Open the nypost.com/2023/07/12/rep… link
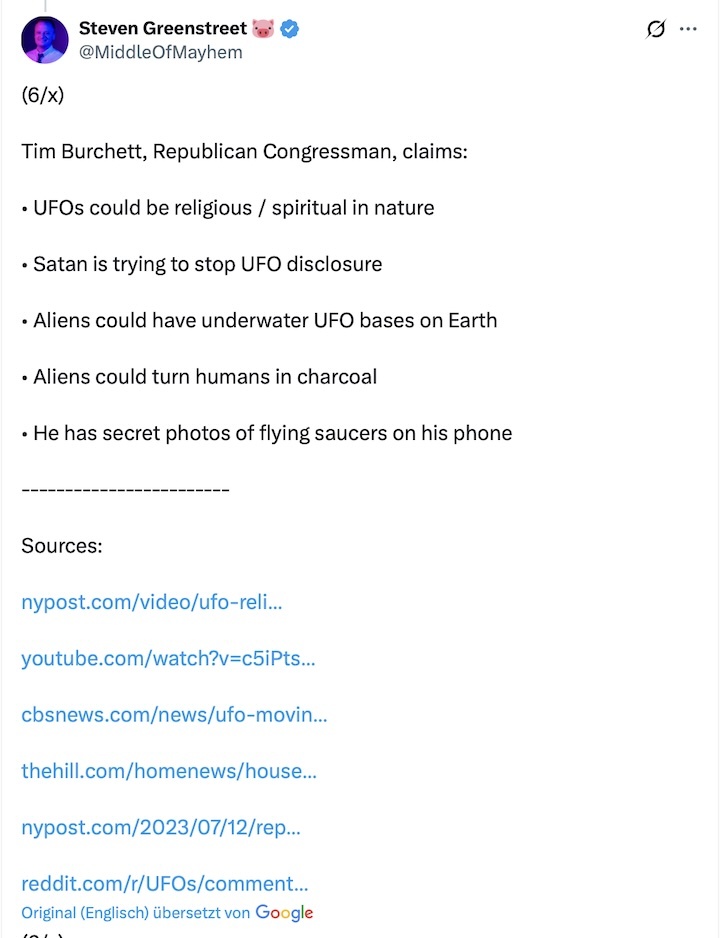The width and height of the screenshot is (720, 938). click(x=160, y=827)
